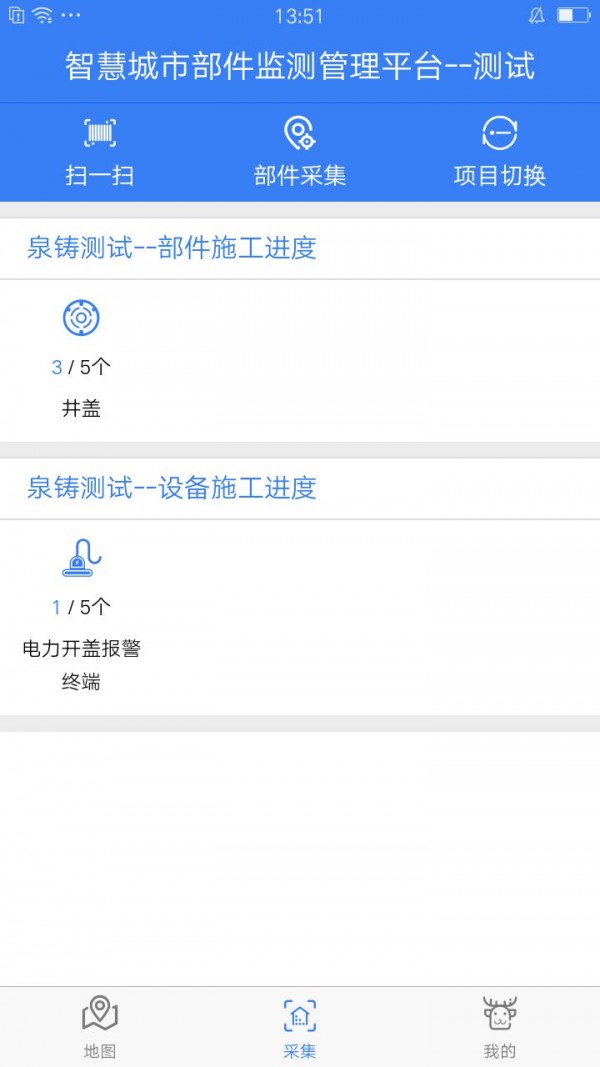Tap 项目切换 to switch project
Image resolution: width=600 pixels, height=1067 pixels.
499,152
